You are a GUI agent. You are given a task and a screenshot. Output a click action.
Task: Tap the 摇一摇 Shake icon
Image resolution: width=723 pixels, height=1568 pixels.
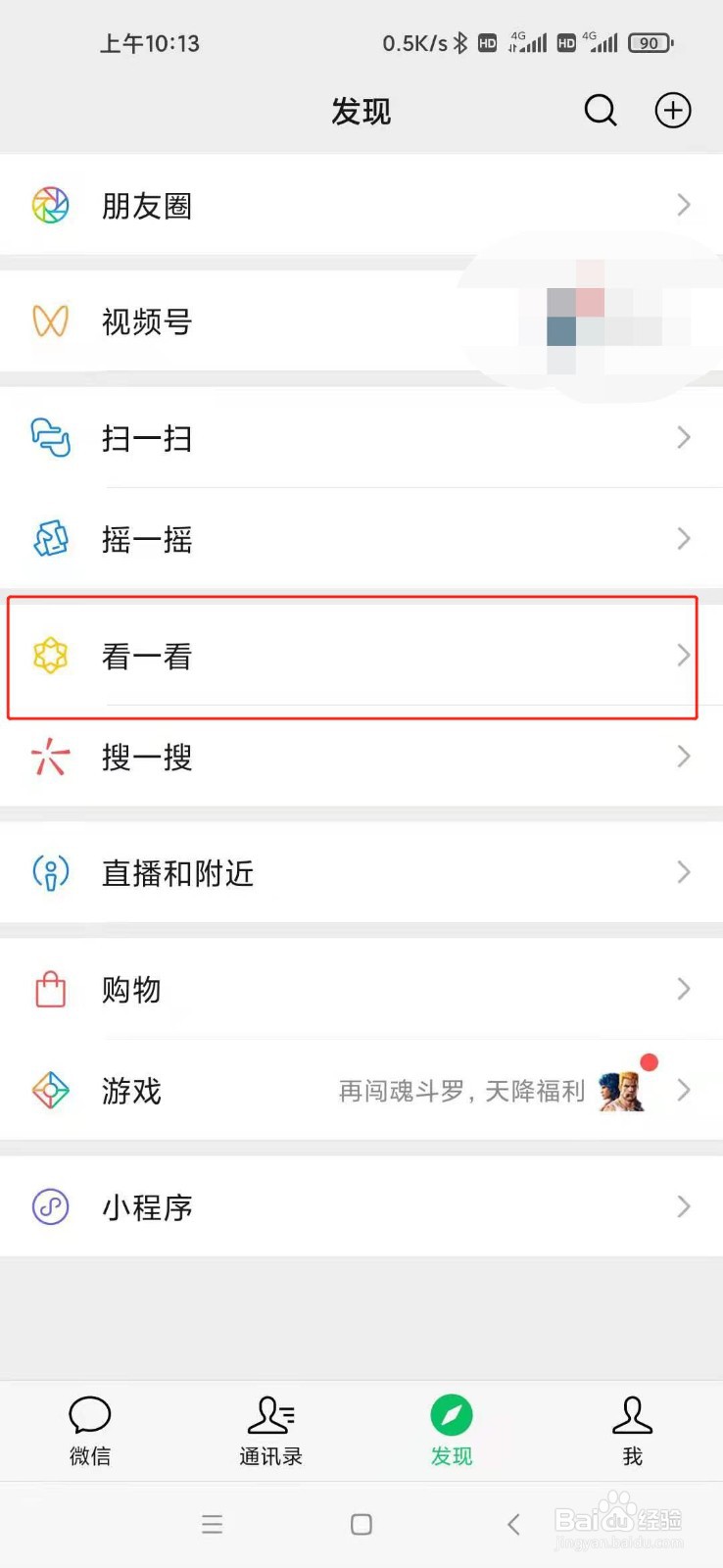(x=50, y=539)
